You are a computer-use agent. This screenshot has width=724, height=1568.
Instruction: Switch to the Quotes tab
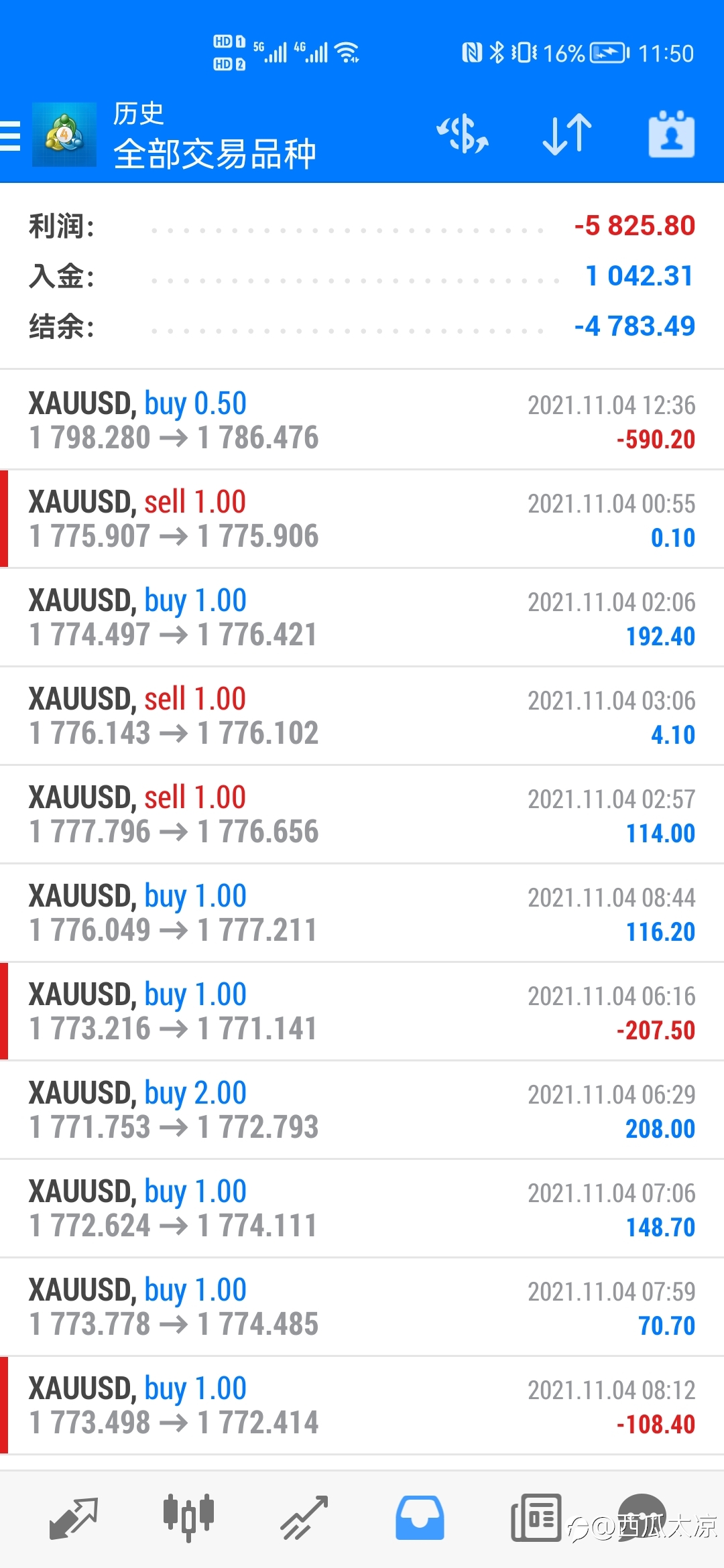(74, 1518)
